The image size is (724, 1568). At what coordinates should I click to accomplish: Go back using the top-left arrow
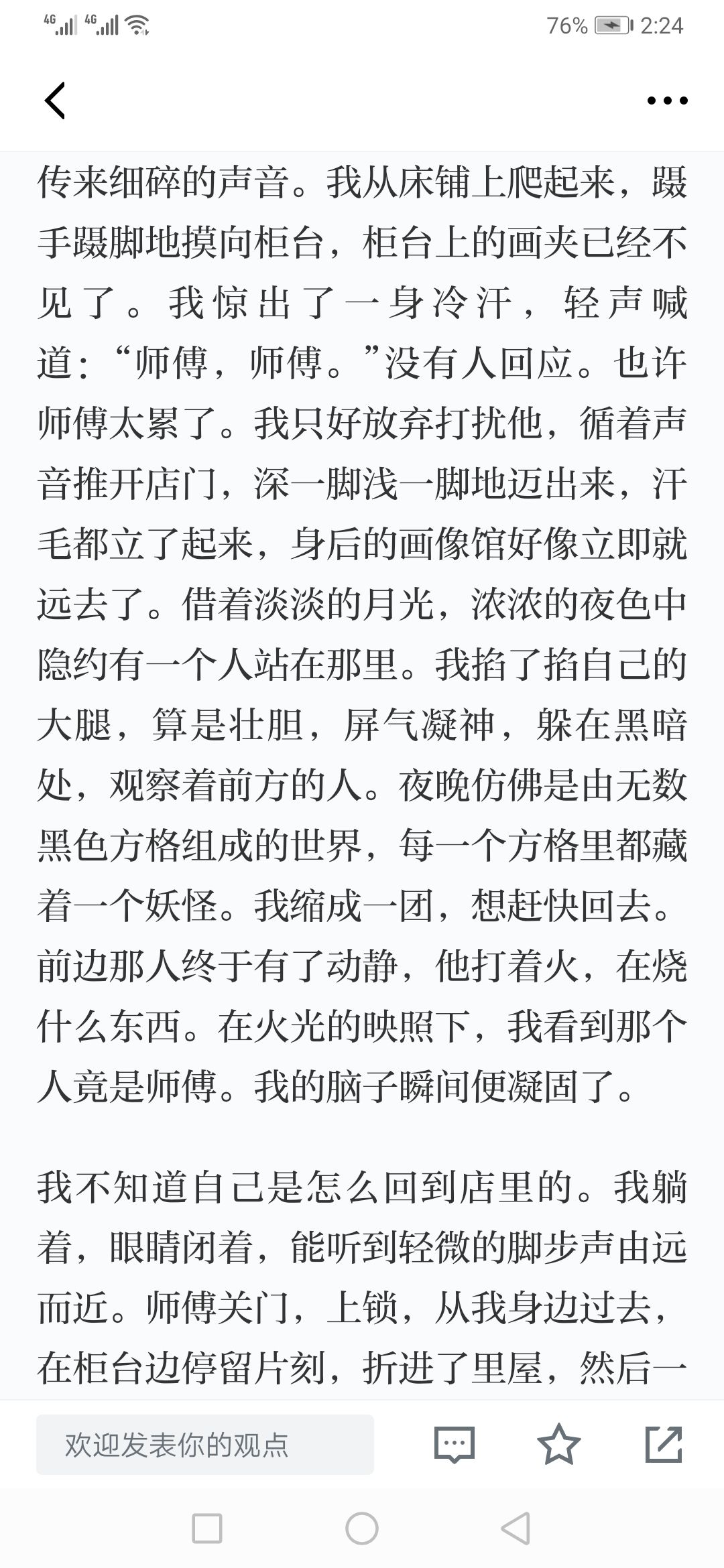coord(55,101)
